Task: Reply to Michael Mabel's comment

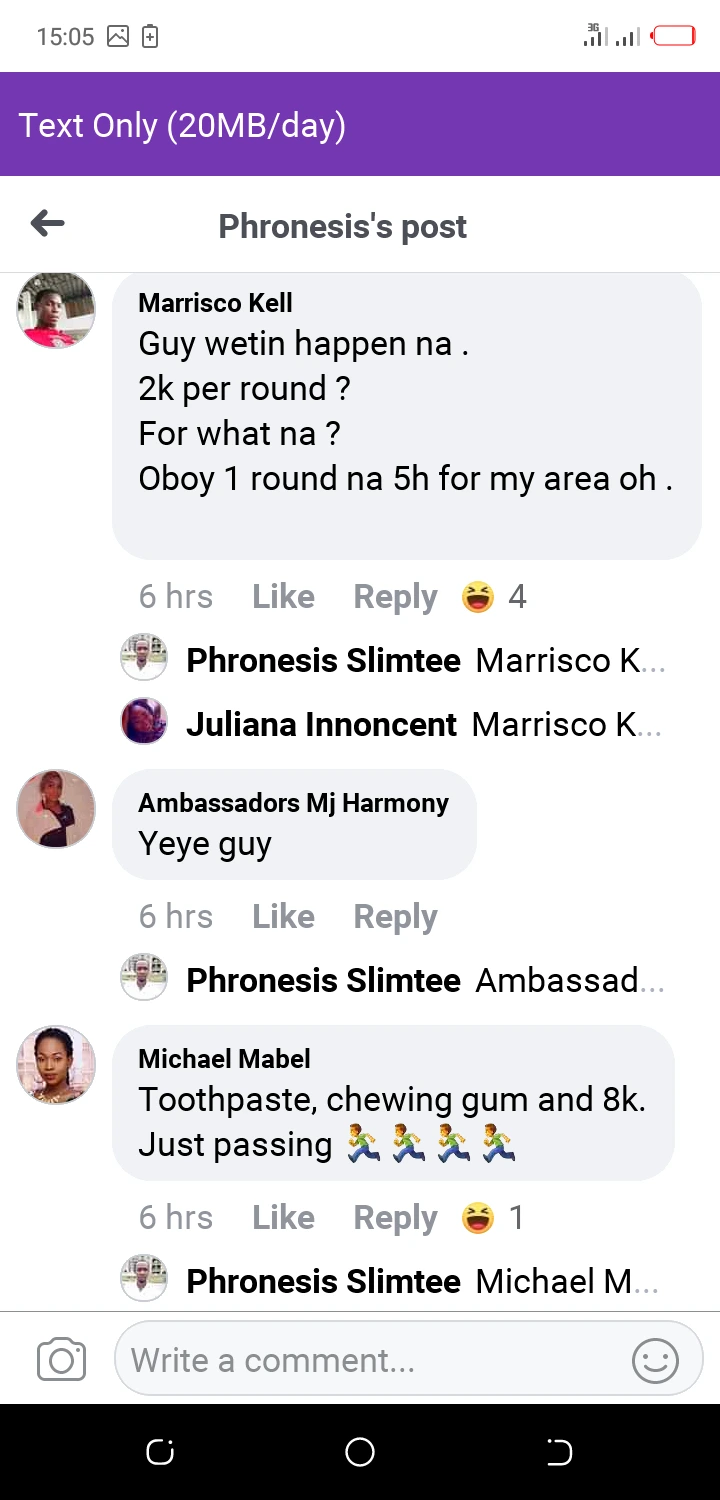Action: click(x=395, y=1218)
